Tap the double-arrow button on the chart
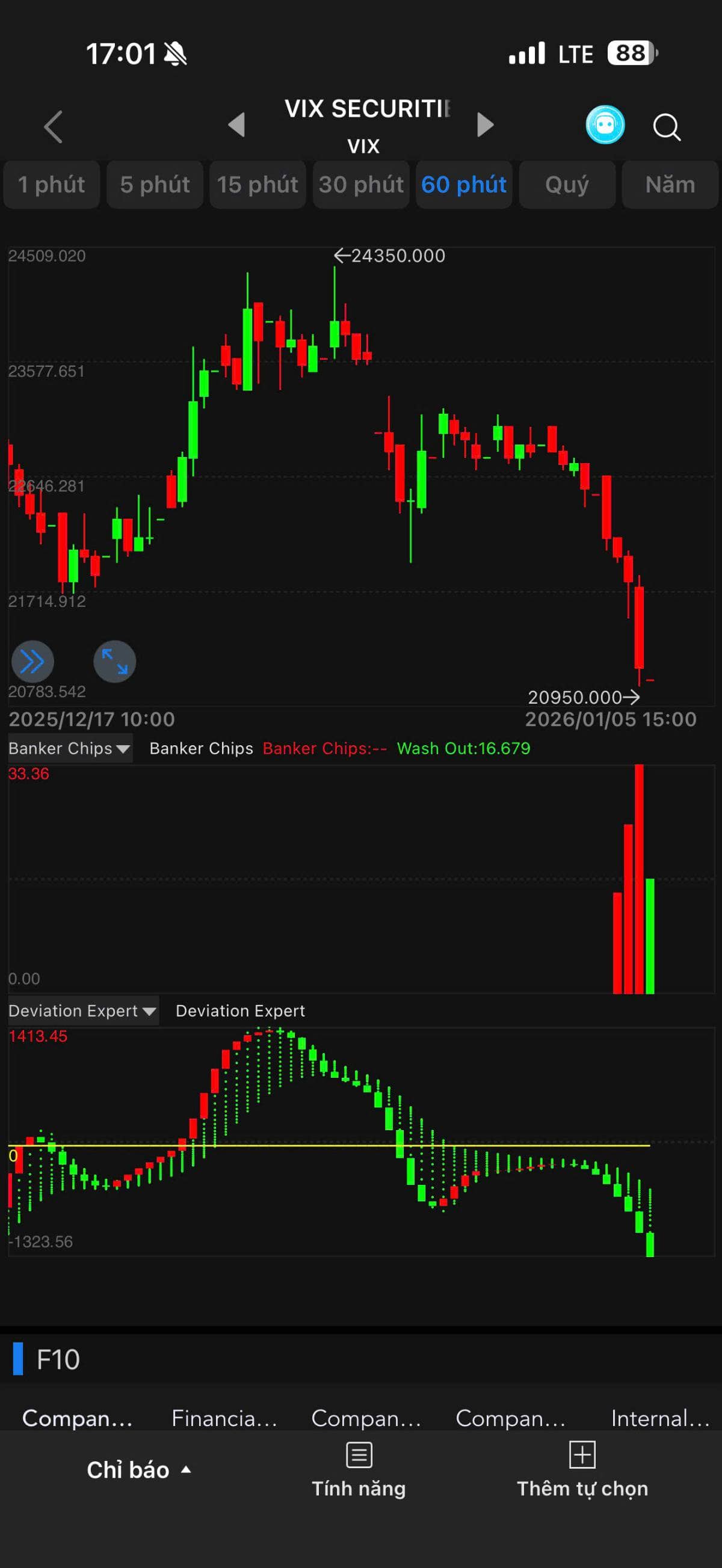The height and width of the screenshot is (1568, 722). [32, 662]
